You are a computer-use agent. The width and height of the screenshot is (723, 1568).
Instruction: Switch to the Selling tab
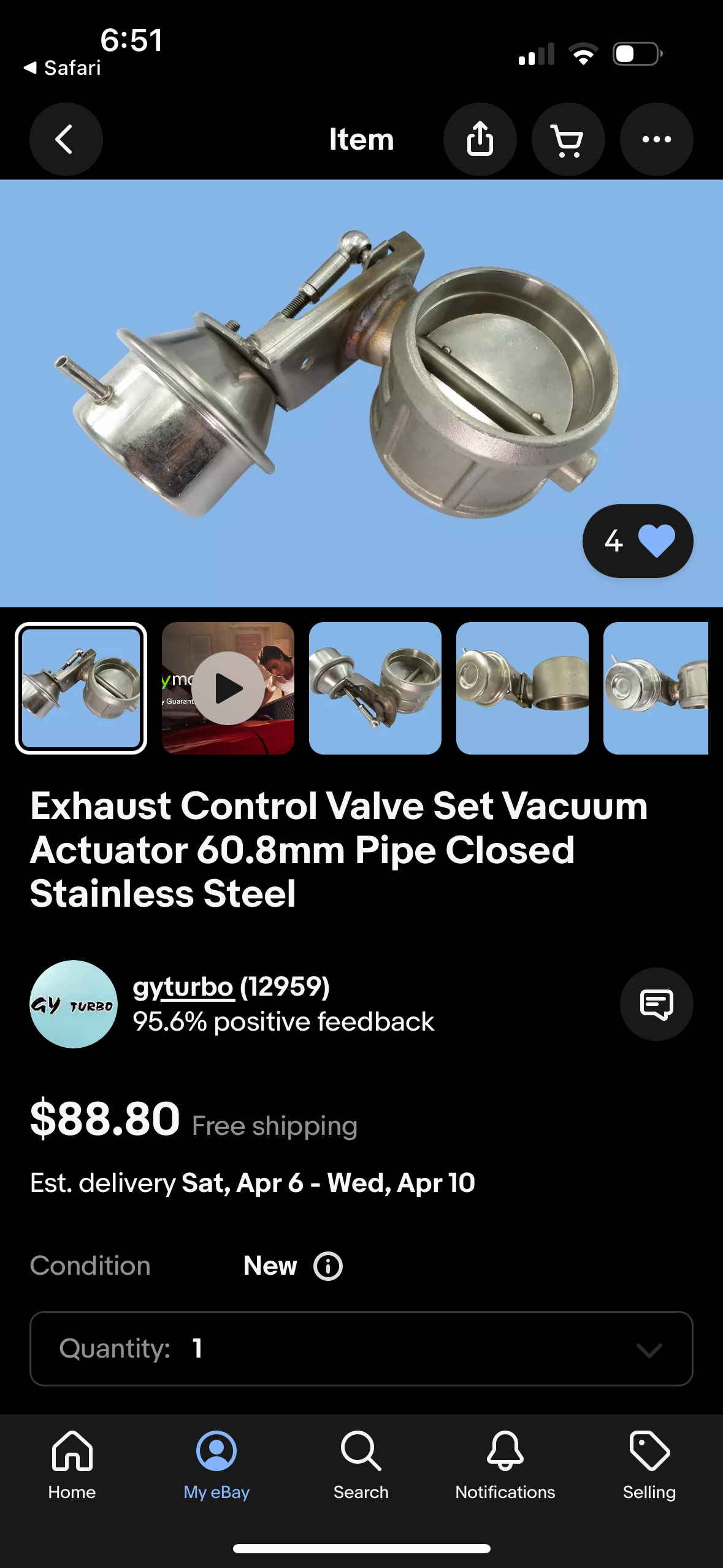pos(649,1465)
